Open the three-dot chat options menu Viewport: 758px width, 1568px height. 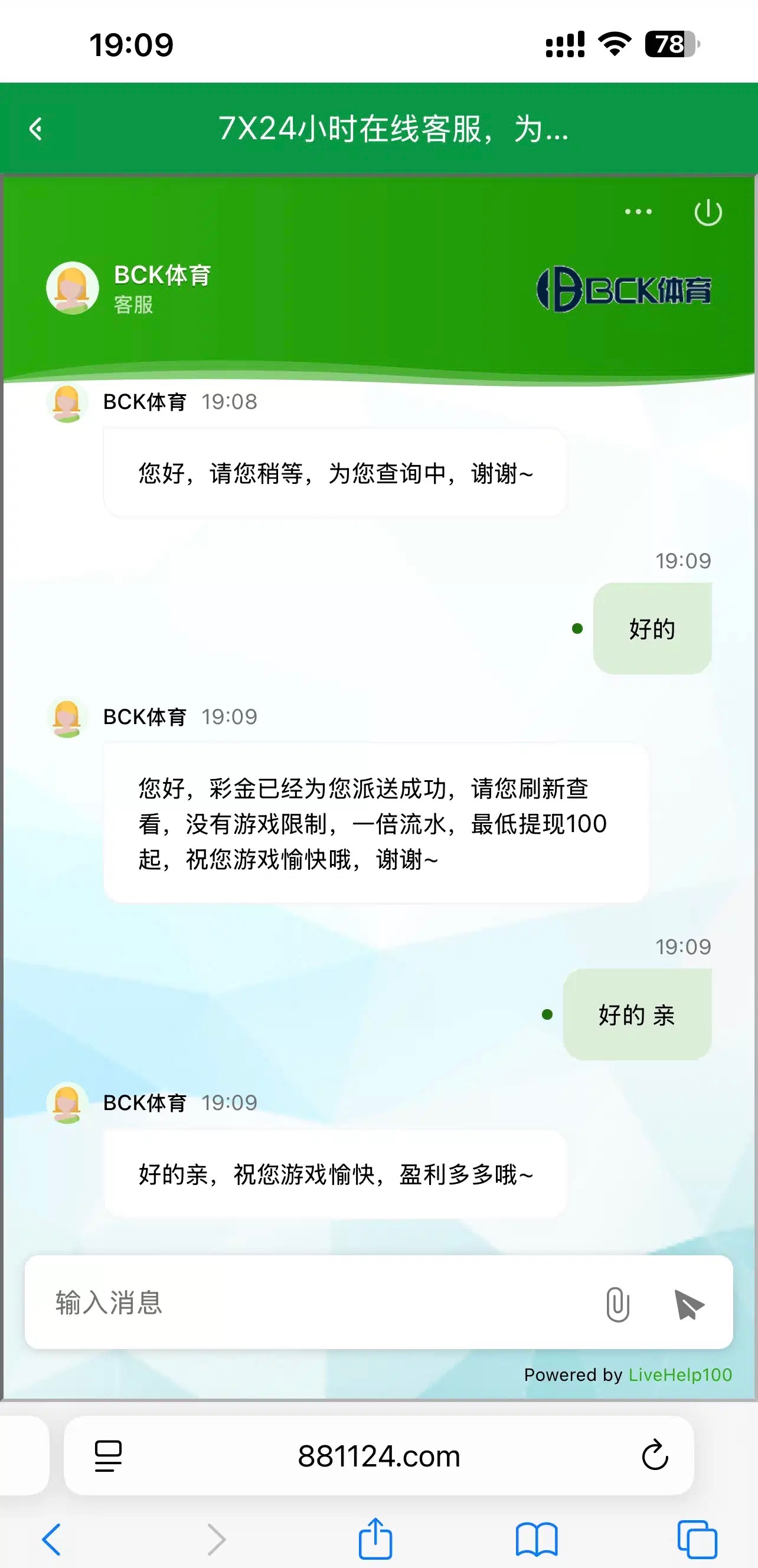638,212
